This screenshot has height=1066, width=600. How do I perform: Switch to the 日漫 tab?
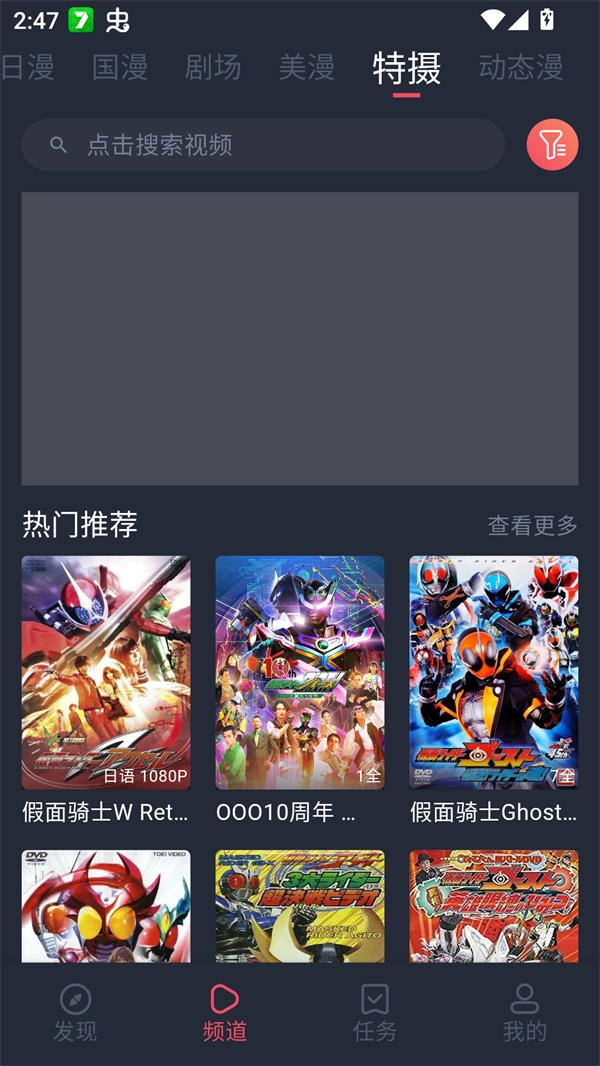coord(26,67)
